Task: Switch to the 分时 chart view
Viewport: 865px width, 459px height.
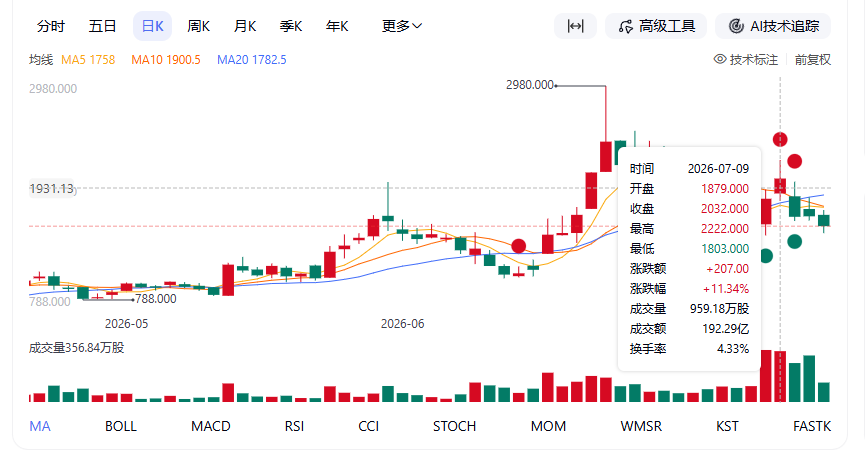Action: 51,26
